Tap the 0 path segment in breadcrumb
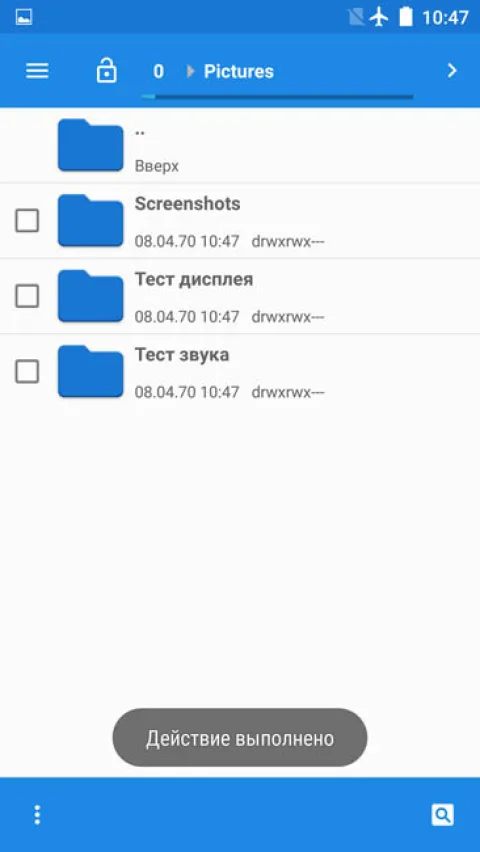The height and width of the screenshot is (852, 480). pos(158,71)
